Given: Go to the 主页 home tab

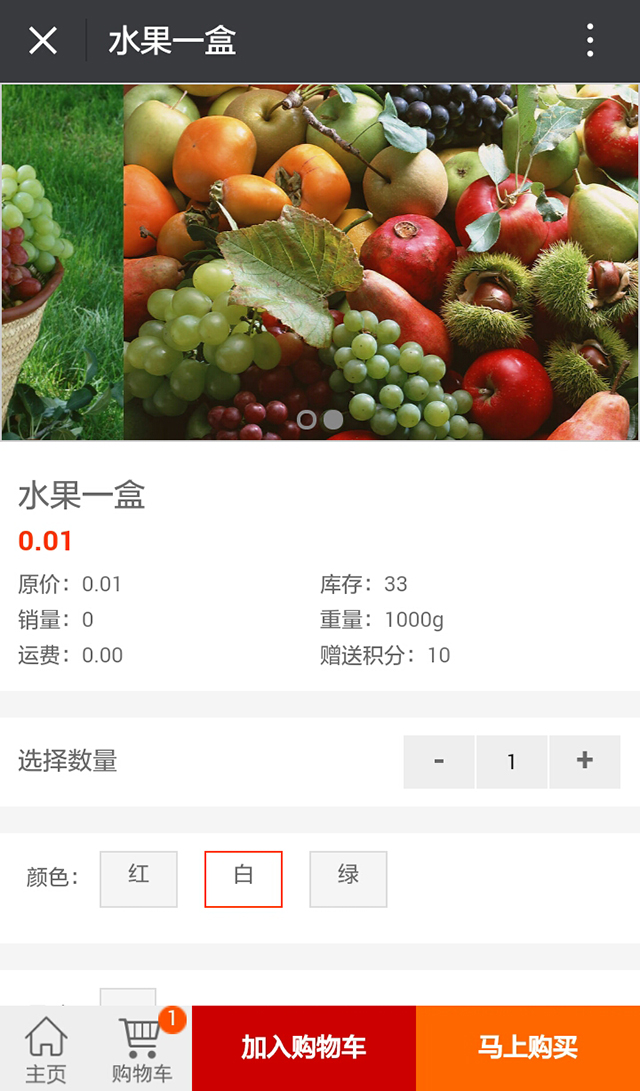Looking at the screenshot, I should pyautogui.click(x=46, y=1049).
